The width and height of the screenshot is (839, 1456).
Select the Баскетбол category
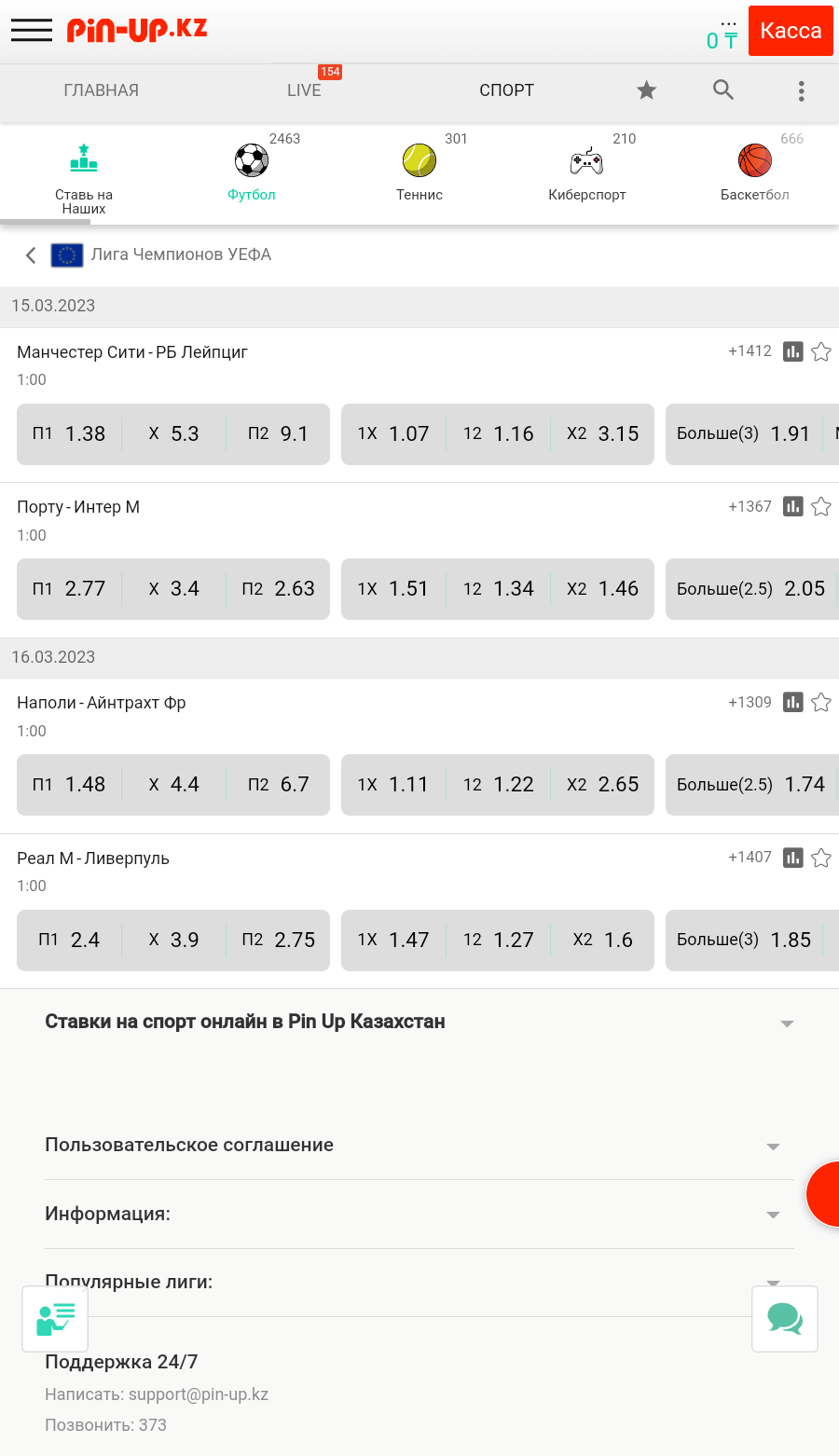(x=755, y=172)
